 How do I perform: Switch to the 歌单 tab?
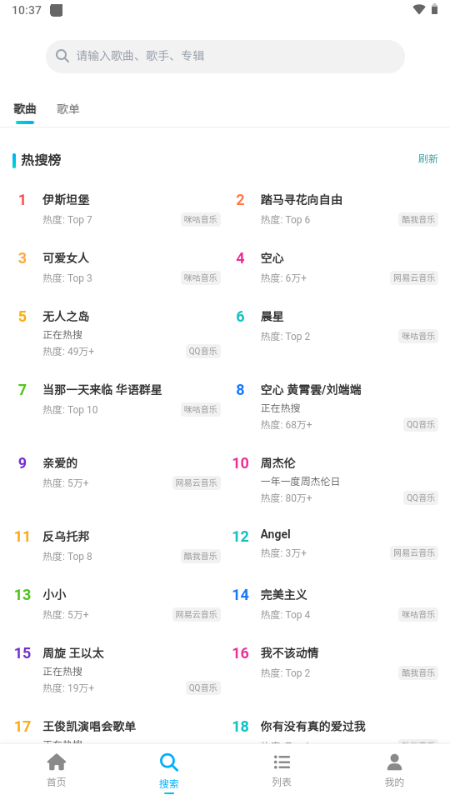point(68,109)
